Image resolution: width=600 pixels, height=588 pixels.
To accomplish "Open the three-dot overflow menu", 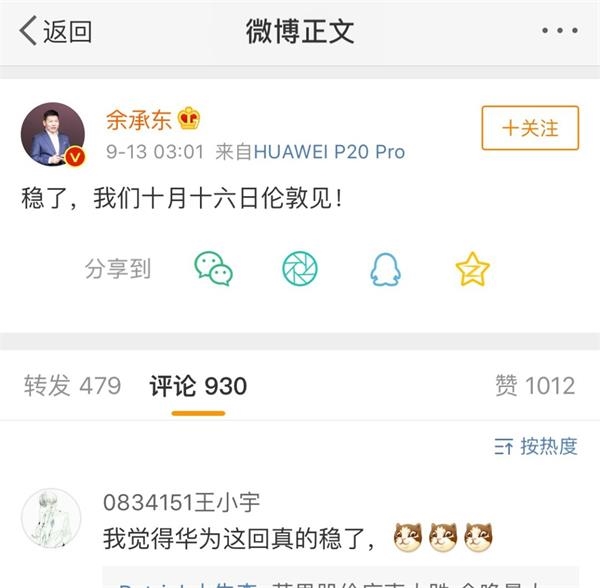I will [x=559, y=31].
